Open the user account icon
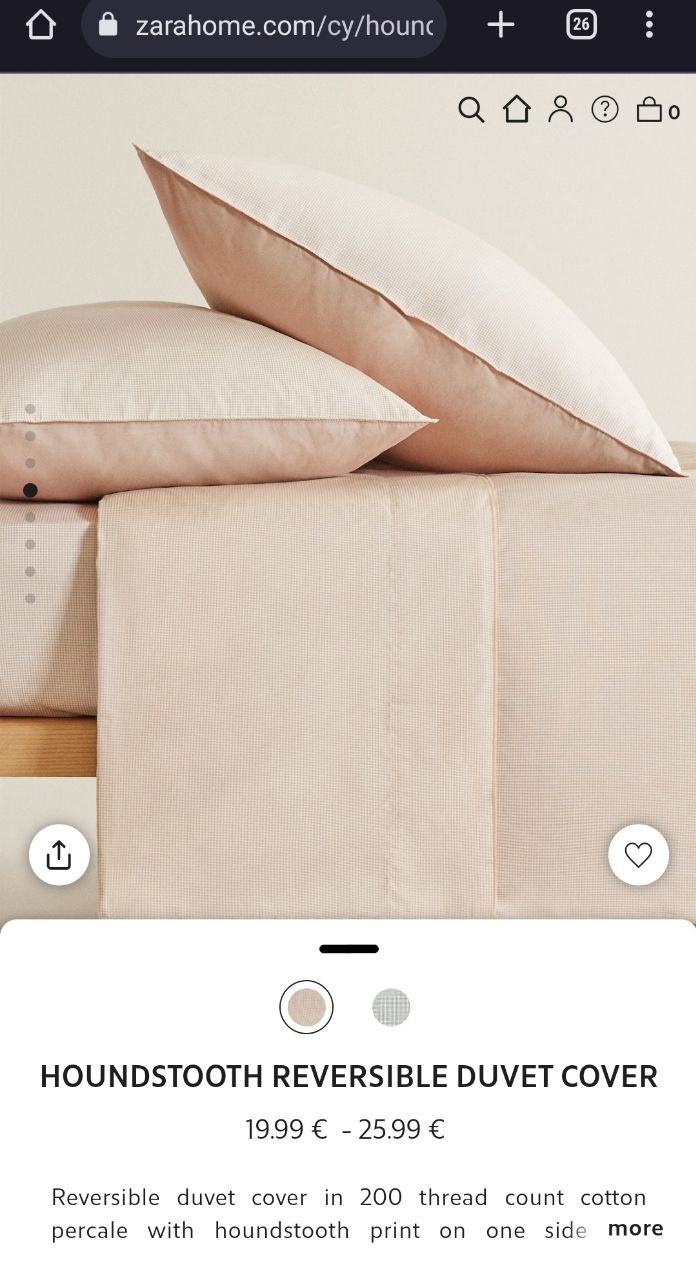The image size is (696, 1280). [x=560, y=109]
